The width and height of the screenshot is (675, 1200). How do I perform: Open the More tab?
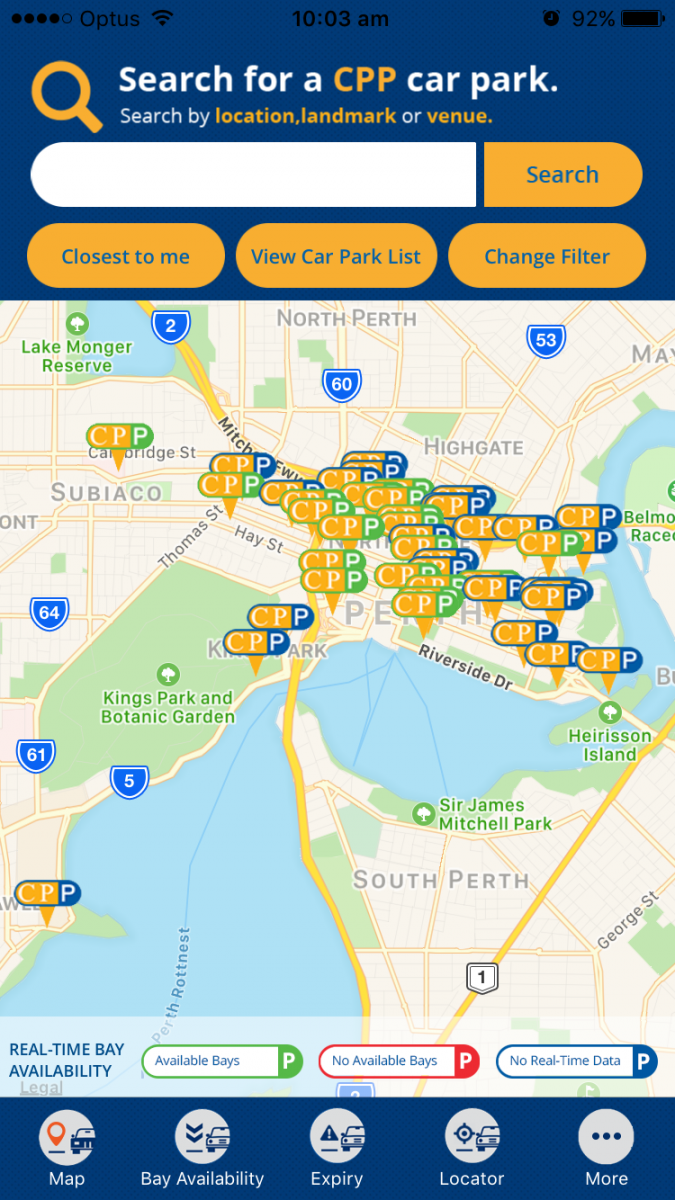pos(606,1148)
